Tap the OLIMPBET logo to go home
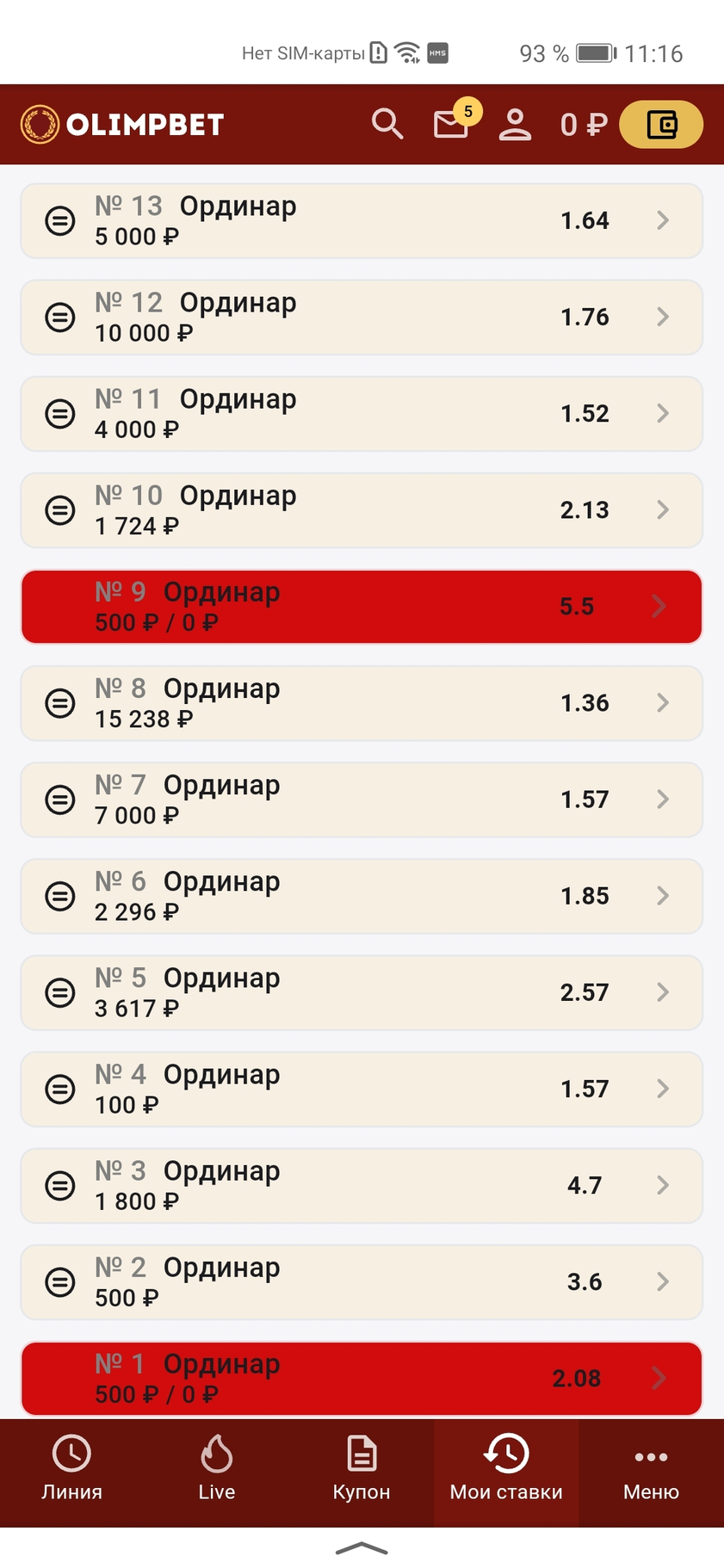 coord(122,124)
